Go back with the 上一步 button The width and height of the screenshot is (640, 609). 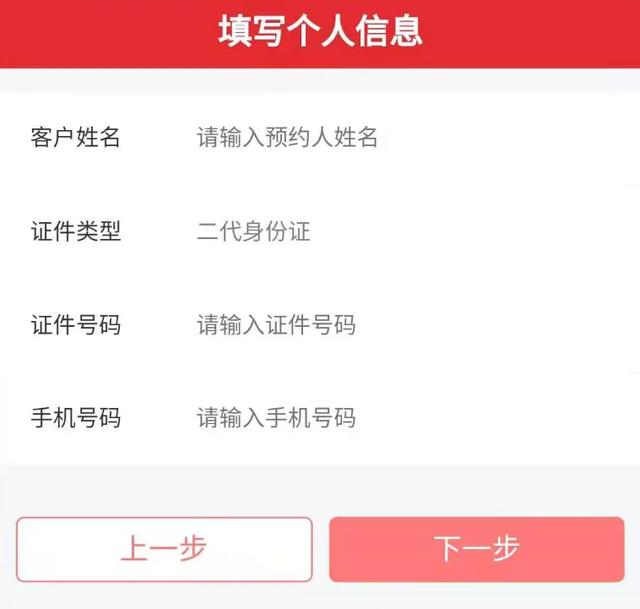tap(164, 549)
